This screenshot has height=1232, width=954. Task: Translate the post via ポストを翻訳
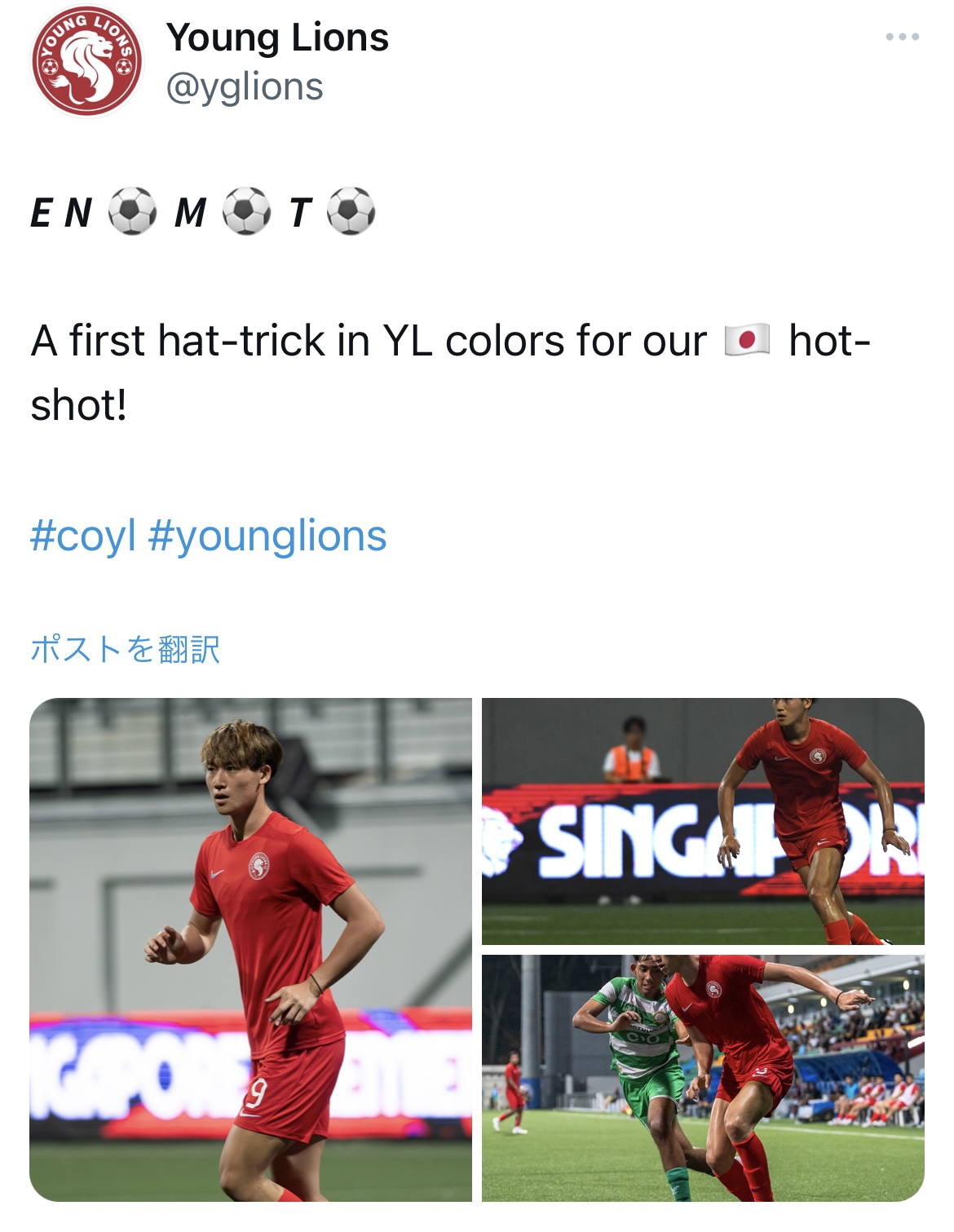(125, 649)
